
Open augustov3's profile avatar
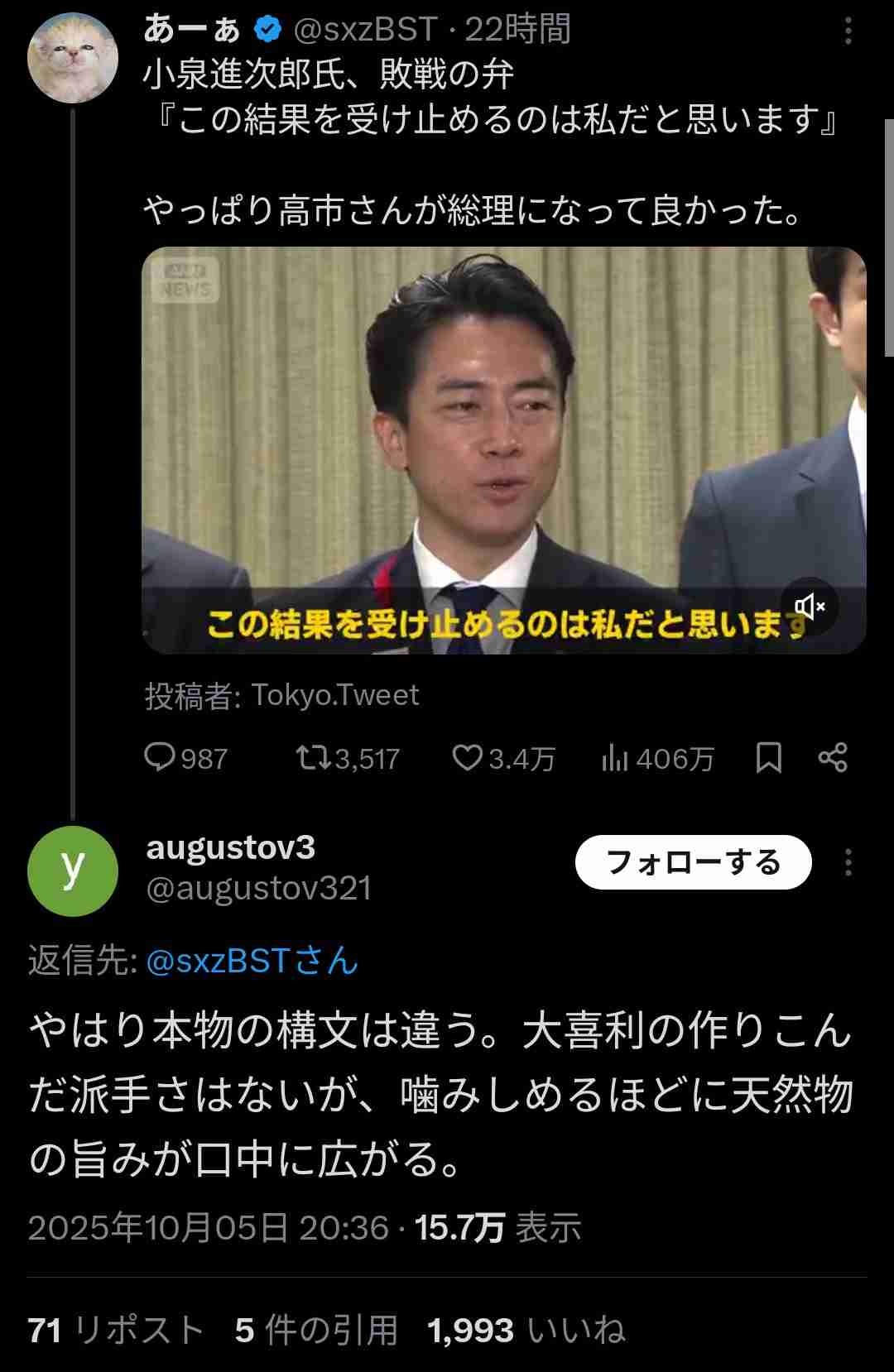pyautogui.click(x=73, y=871)
